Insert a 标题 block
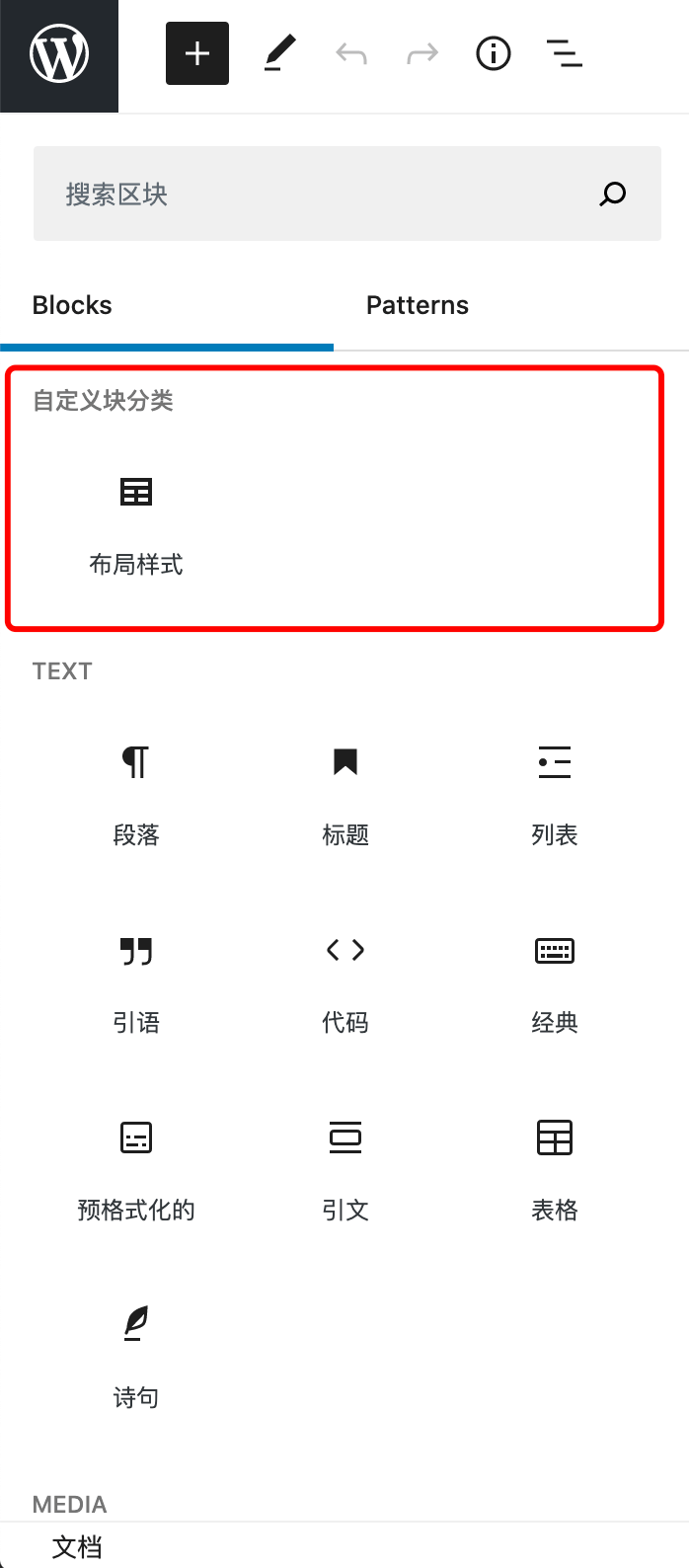Image resolution: width=689 pixels, height=1568 pixels. [345, 794]
